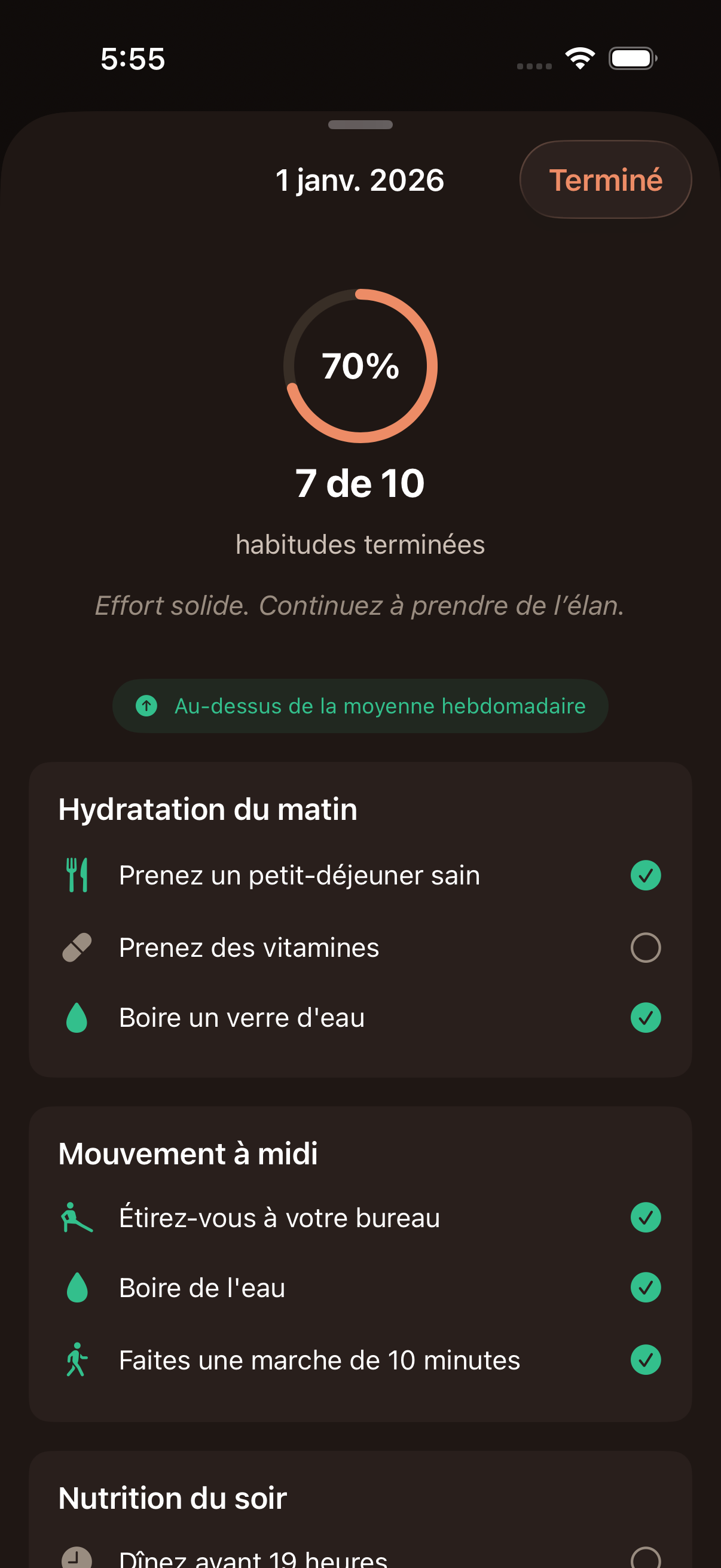Uncheck Étirez-vous à votre bureau
721x1568 pixels.
pos(645,1218)
